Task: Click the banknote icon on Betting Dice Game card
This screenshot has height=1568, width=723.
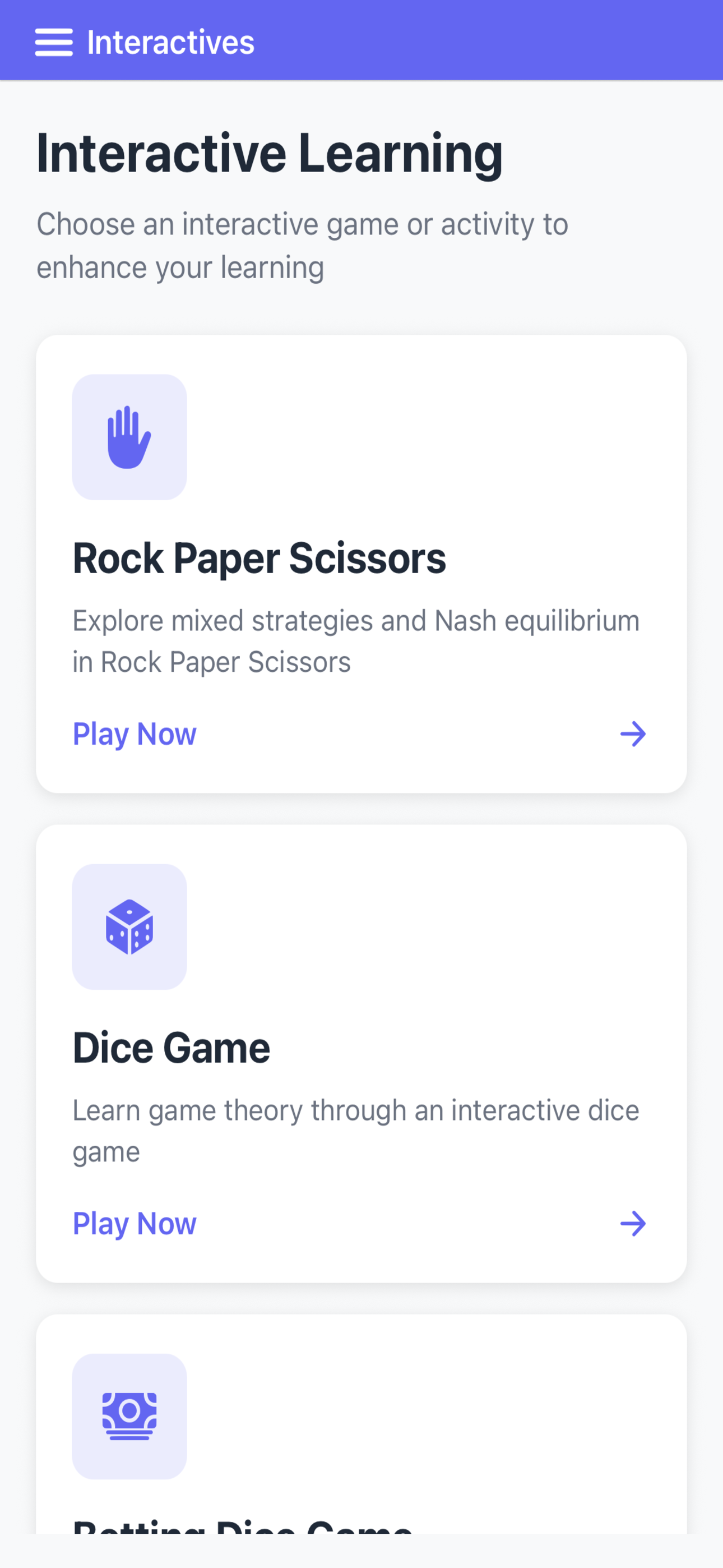Action: (x=129, y=1416)
